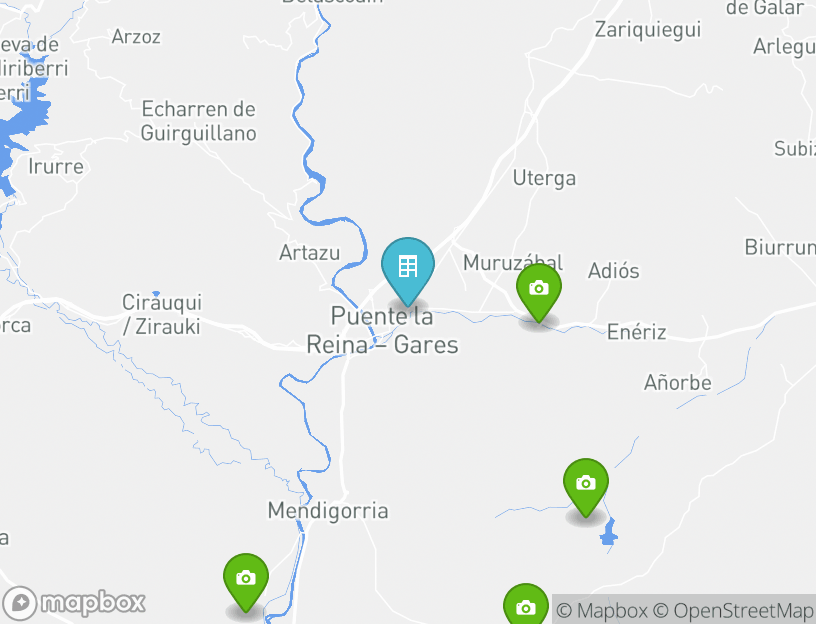Image resolution: width=816 pixels, height=624 pixels.
Task: Open the green camera marker near Muruzábal
Action: pyautogui.click(x=538, y=289)
